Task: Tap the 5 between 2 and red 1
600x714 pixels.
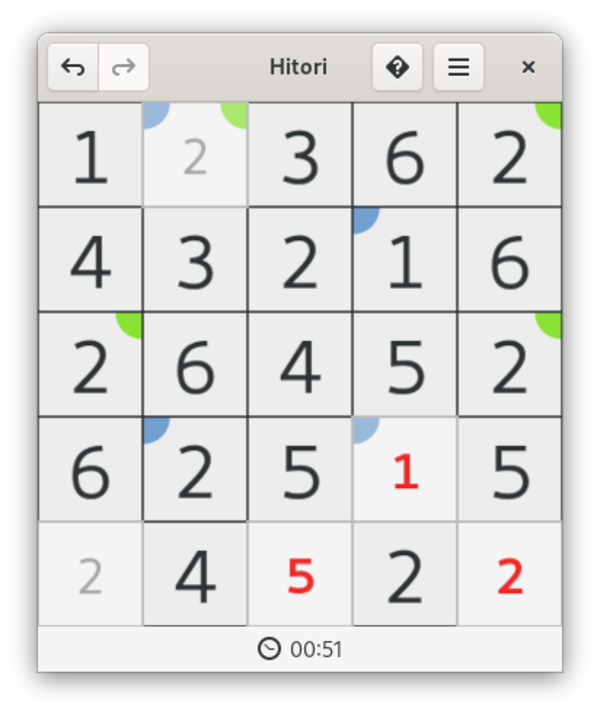Action: click(x=300, y=470)
